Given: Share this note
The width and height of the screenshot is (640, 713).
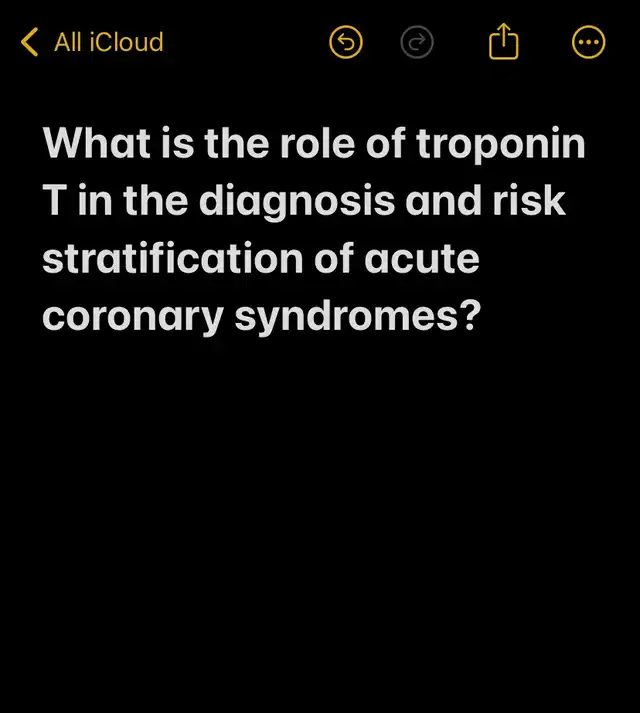Looking at the screenshot, I should tap(504, 42).
